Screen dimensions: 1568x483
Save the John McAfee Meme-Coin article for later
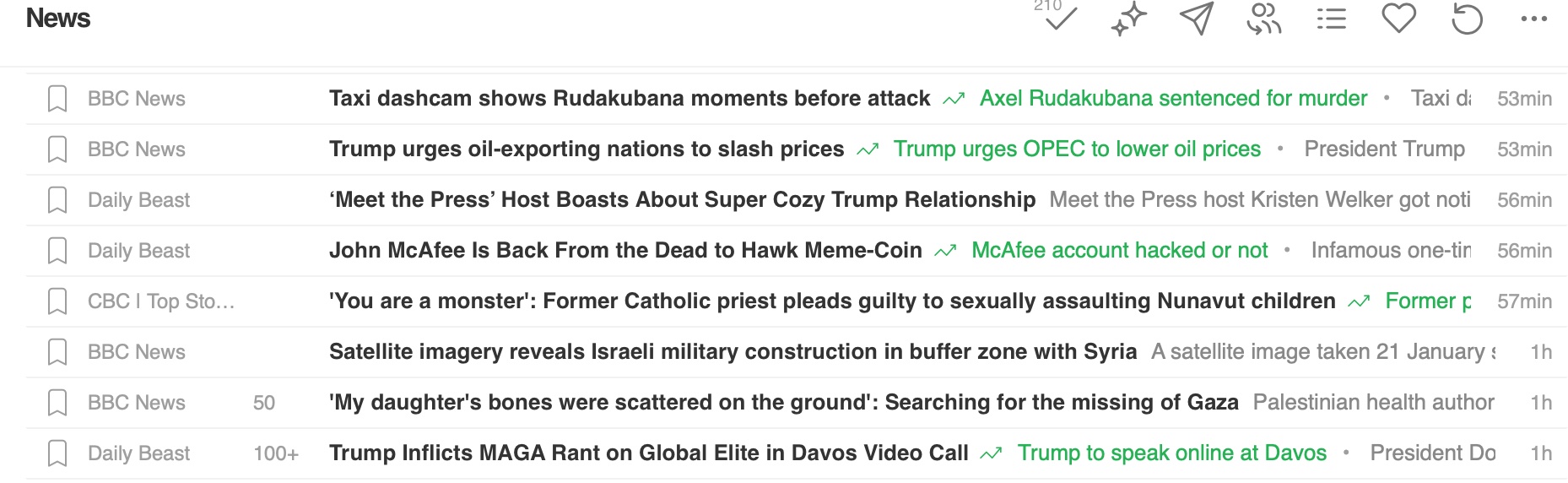click(57, 251)
